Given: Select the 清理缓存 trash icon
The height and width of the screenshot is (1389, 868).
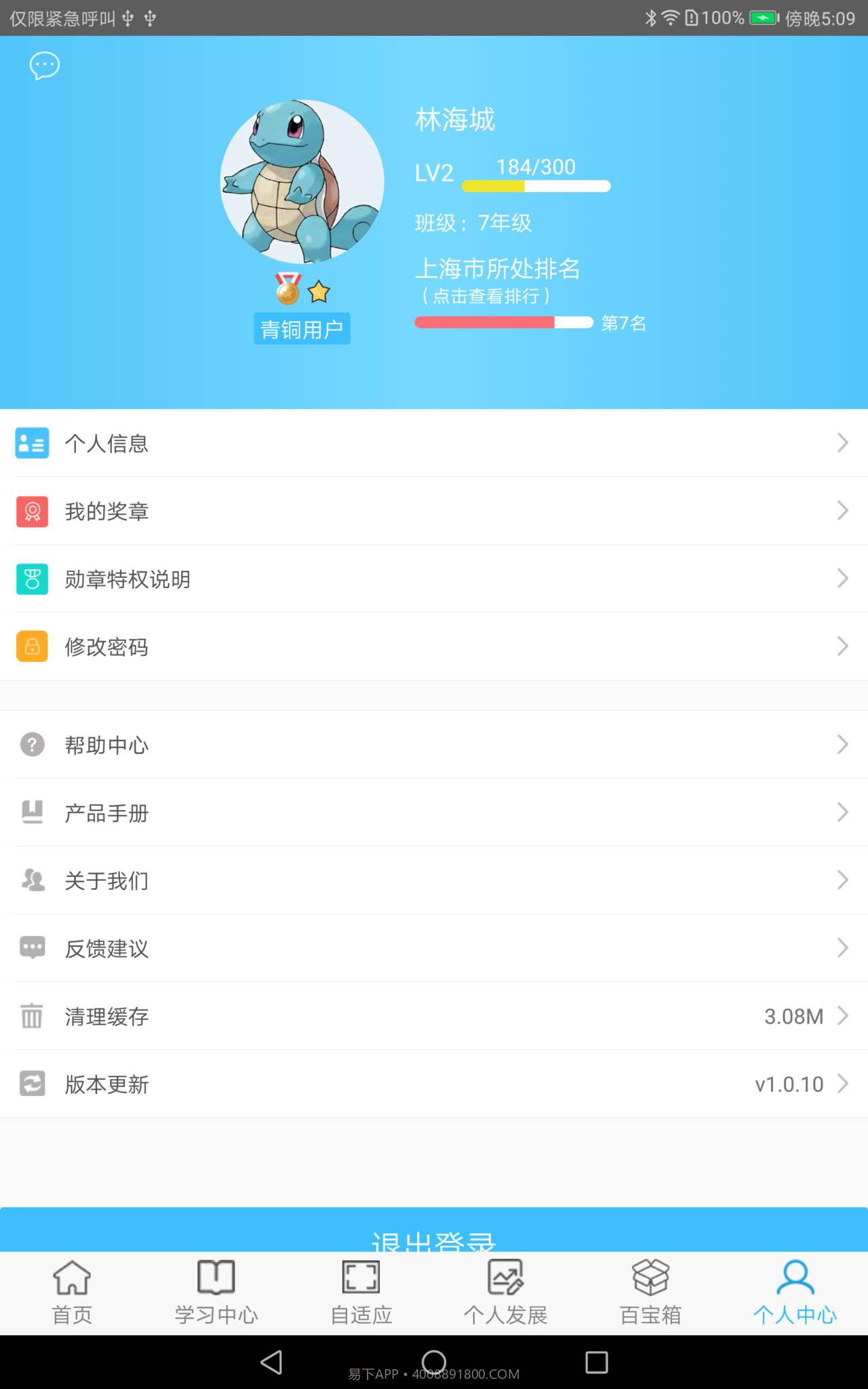Looking at the screenshot, I should tap(32, 1015).
